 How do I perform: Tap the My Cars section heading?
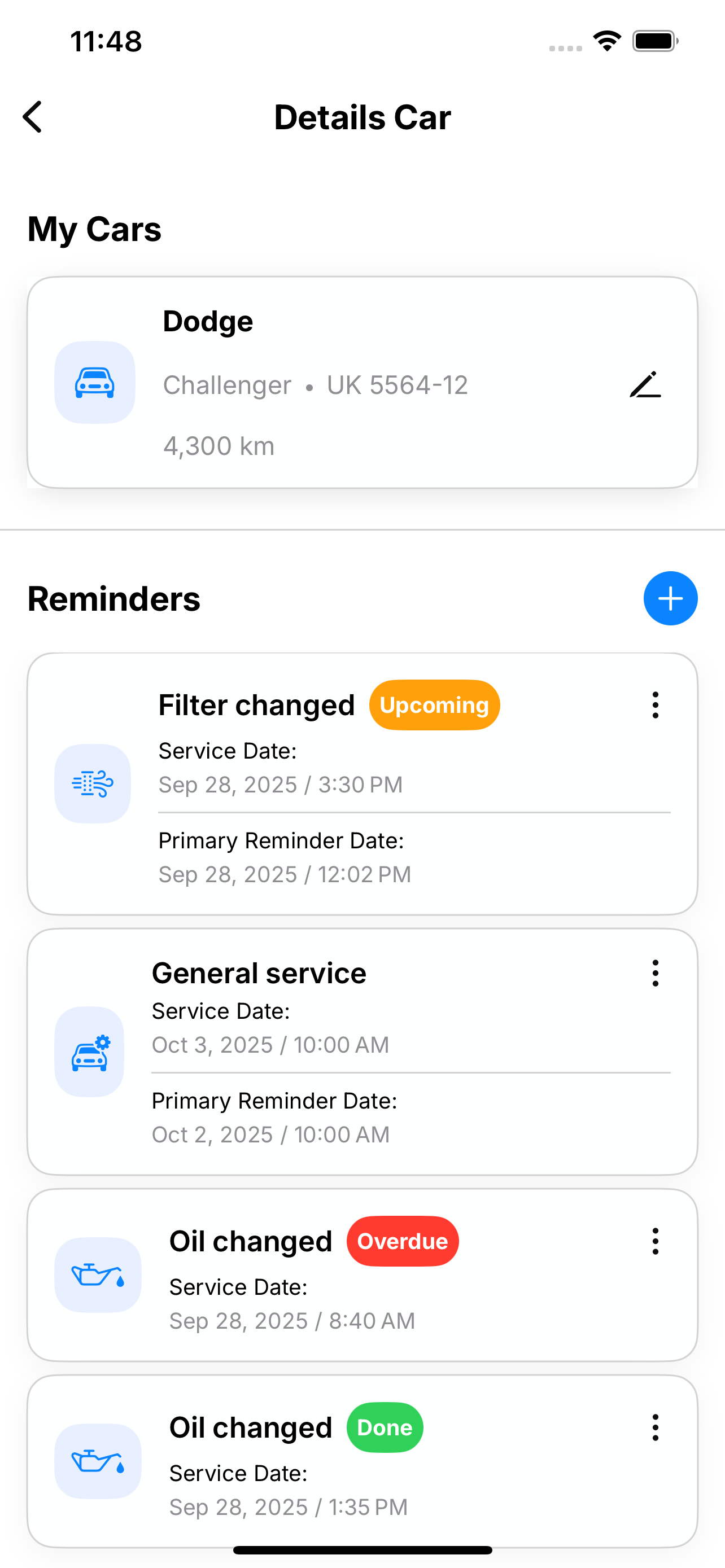tap(94, 229)
